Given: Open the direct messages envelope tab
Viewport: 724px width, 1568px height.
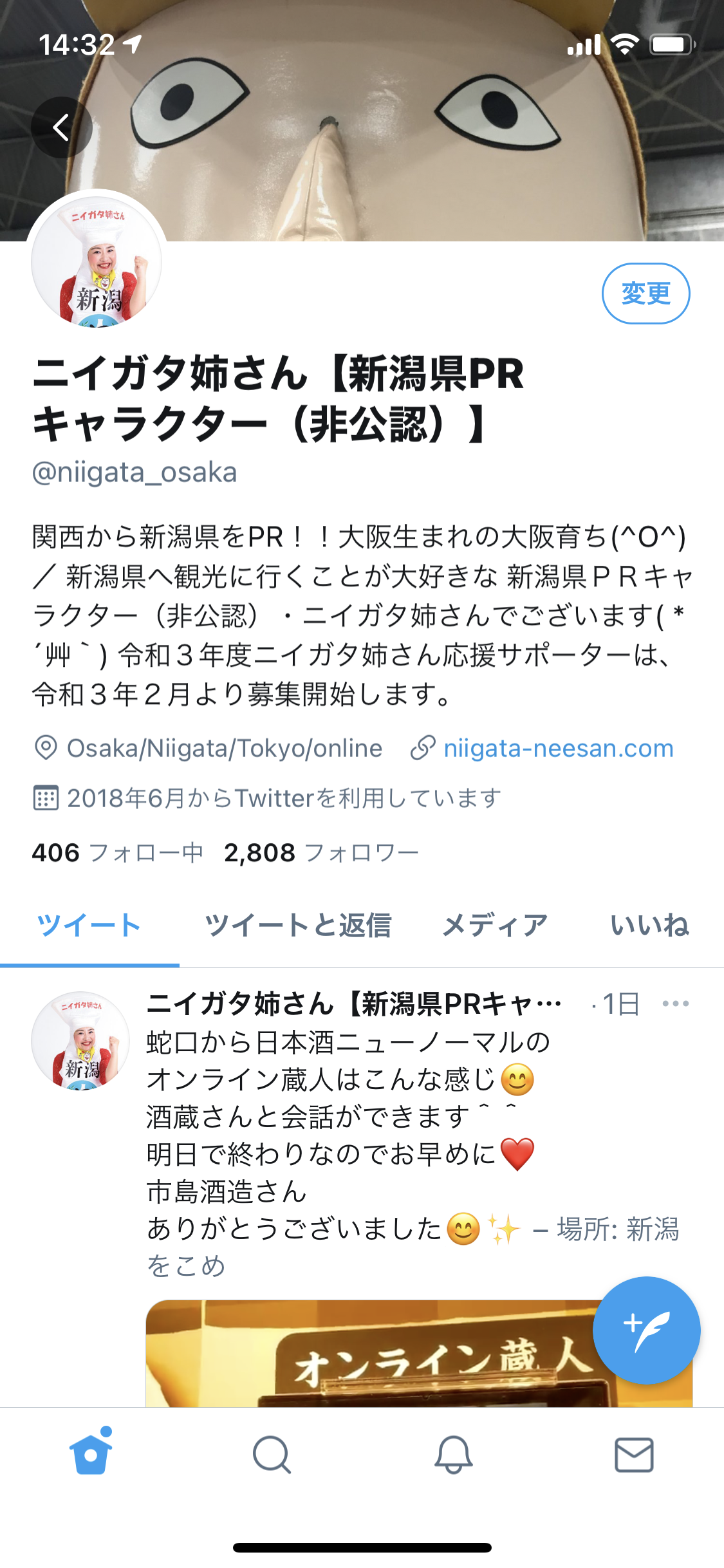Looking at the screenshot, I should point(634,1454).
